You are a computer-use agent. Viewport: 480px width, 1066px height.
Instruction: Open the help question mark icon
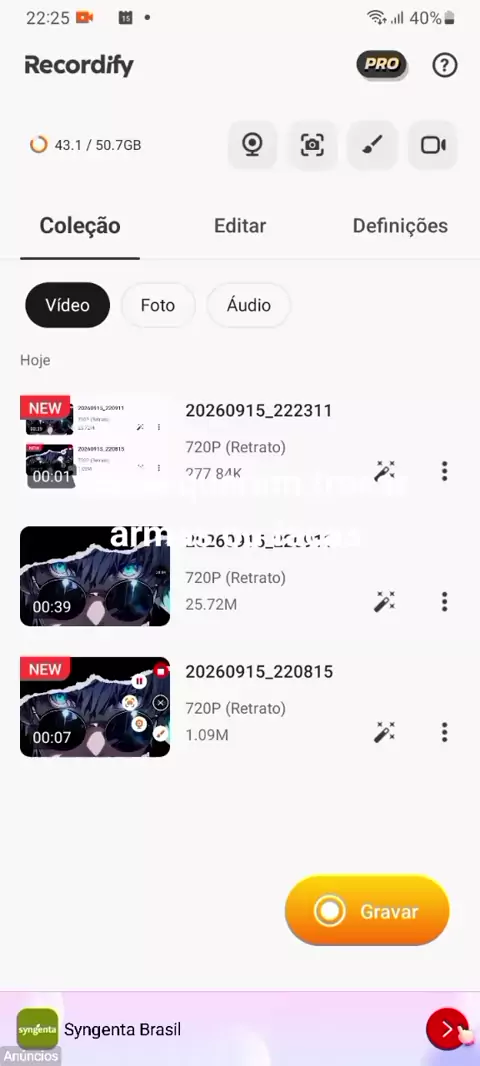pyautogui.click(x=445, y=65)
